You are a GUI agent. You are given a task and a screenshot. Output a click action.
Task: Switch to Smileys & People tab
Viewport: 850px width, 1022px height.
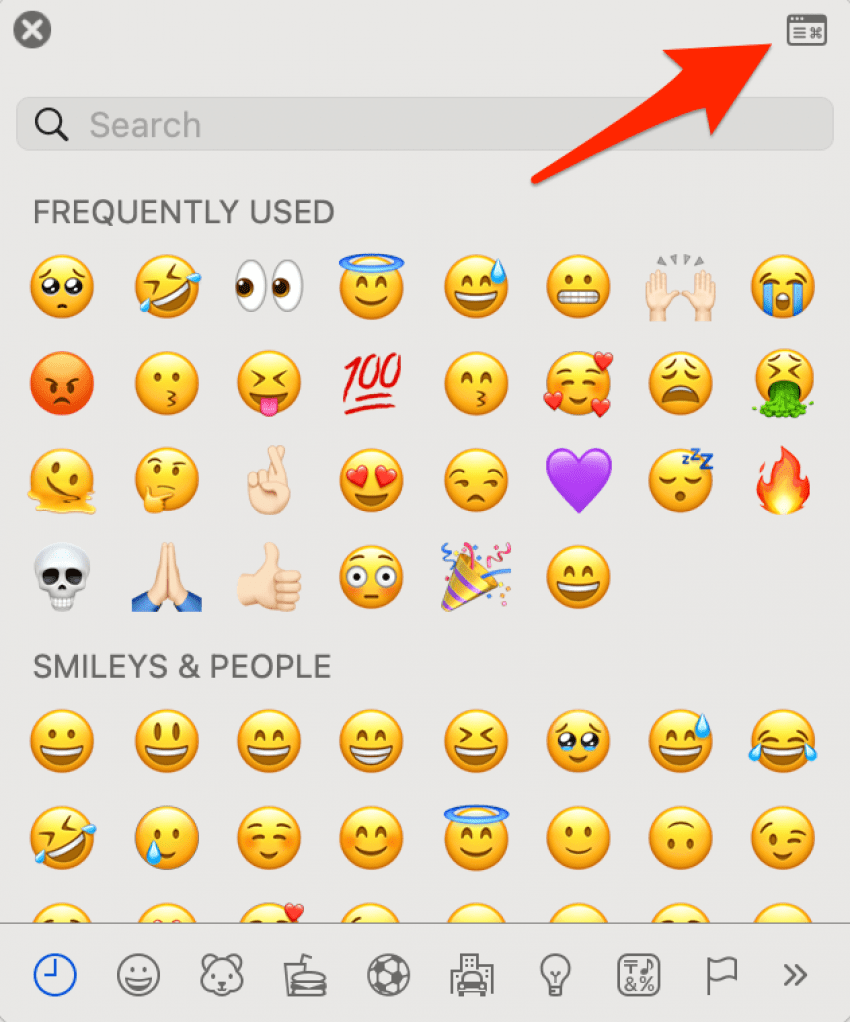tap(138, 973)
